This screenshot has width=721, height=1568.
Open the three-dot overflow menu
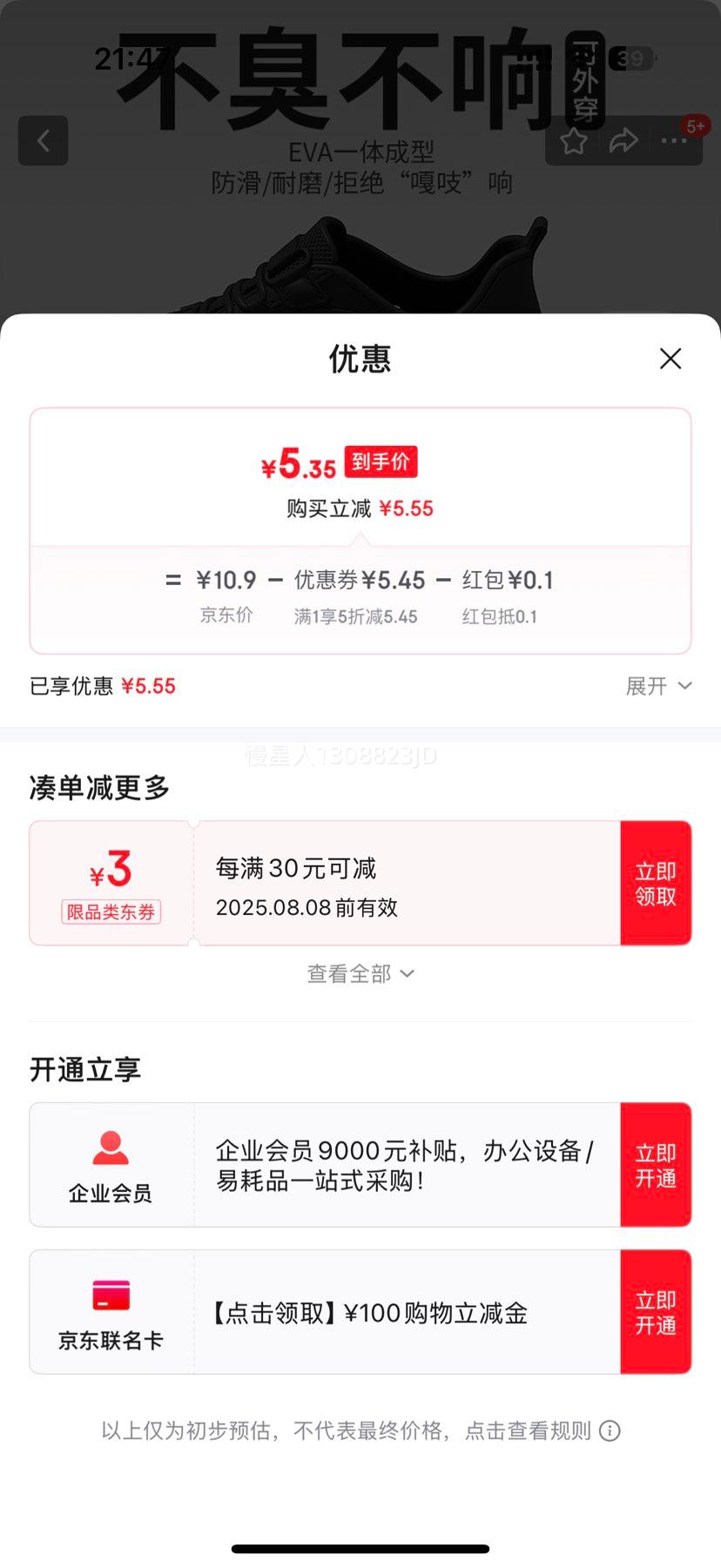(x=673, y=141)
